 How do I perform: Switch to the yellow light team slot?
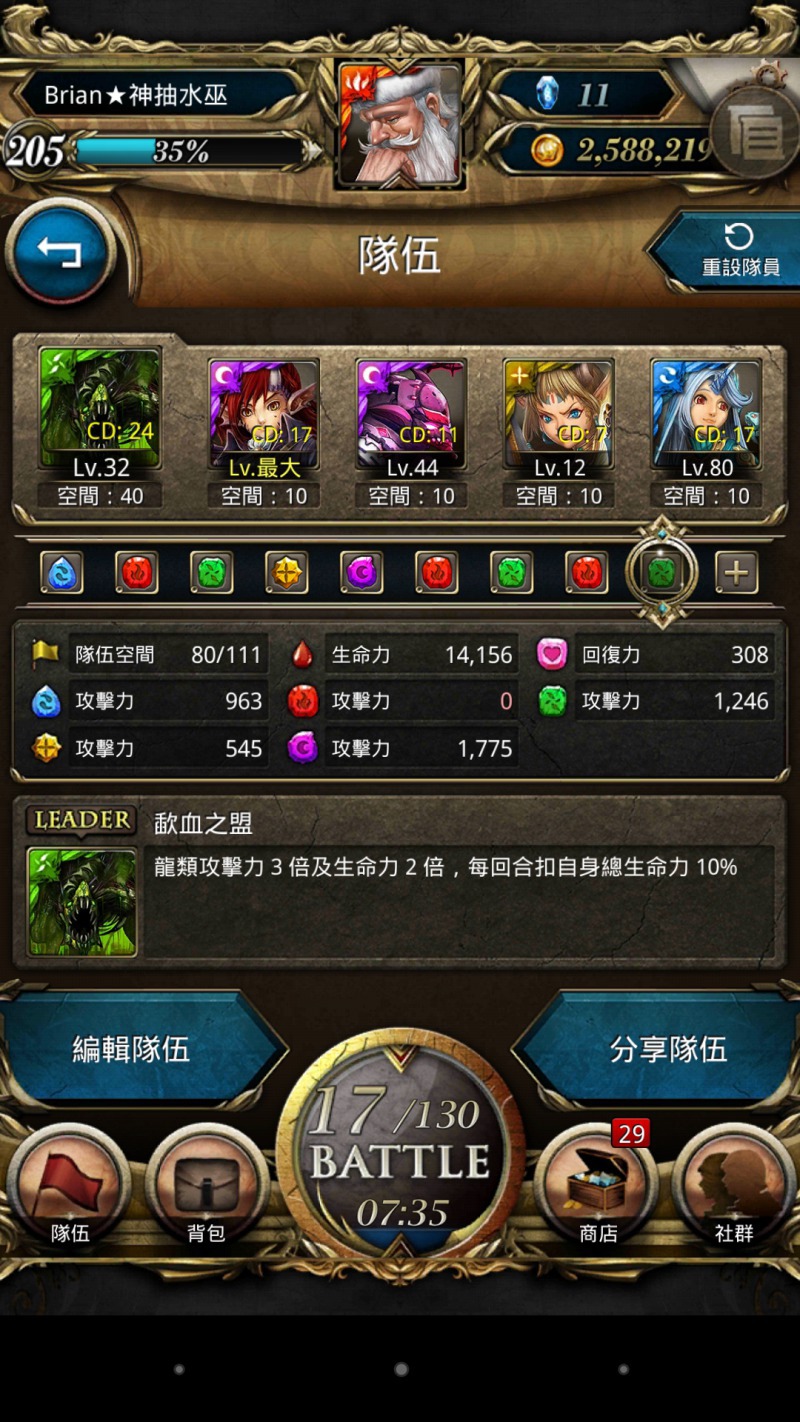coord(286,573)
